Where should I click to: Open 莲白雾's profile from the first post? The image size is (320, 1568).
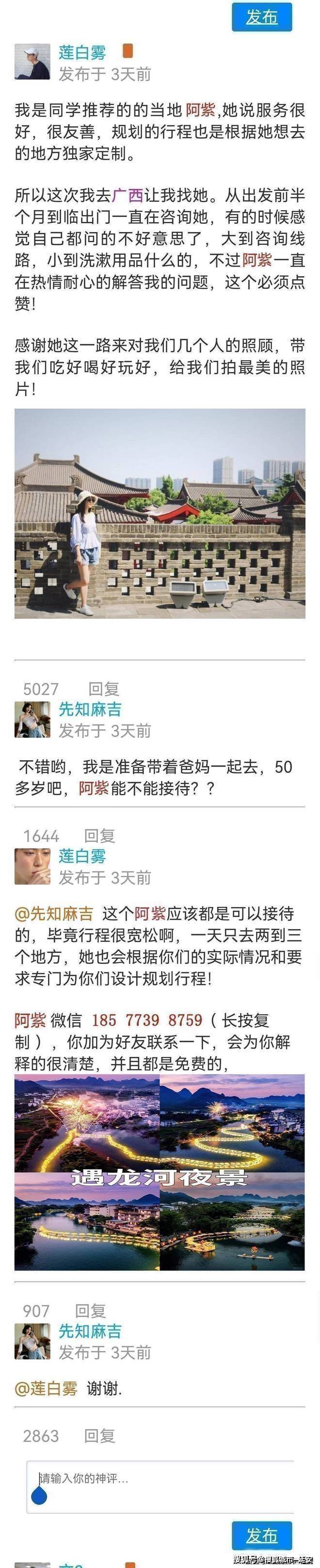[82, 53]
